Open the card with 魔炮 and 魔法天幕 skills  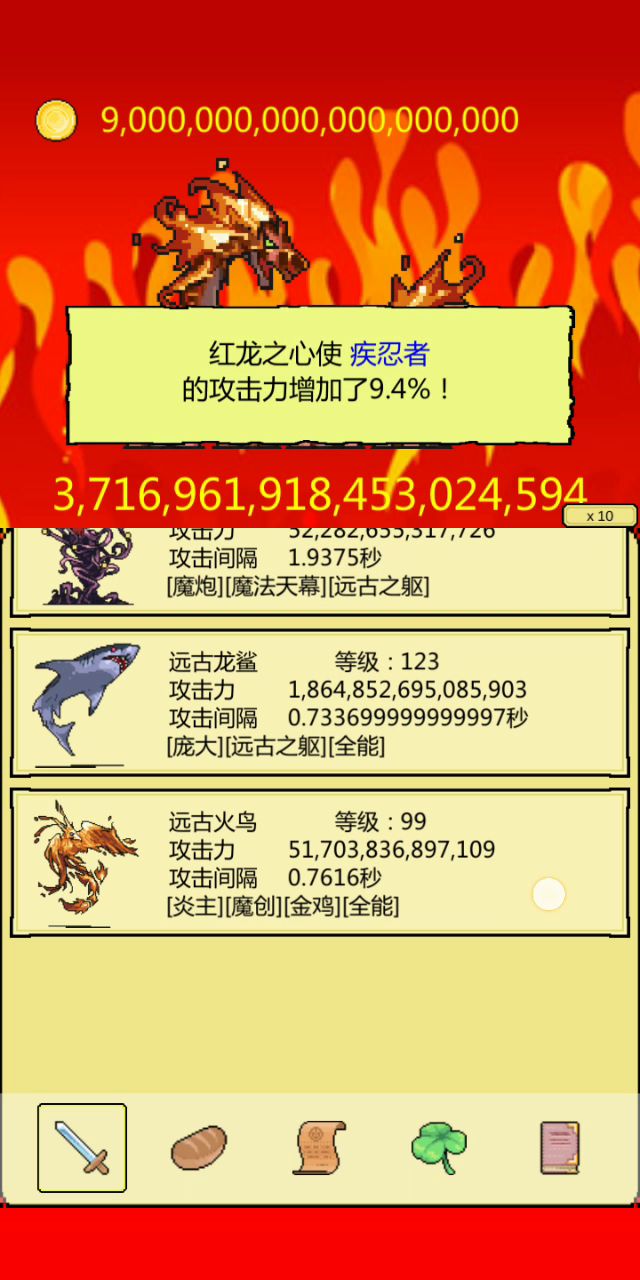tap(320, 572)
